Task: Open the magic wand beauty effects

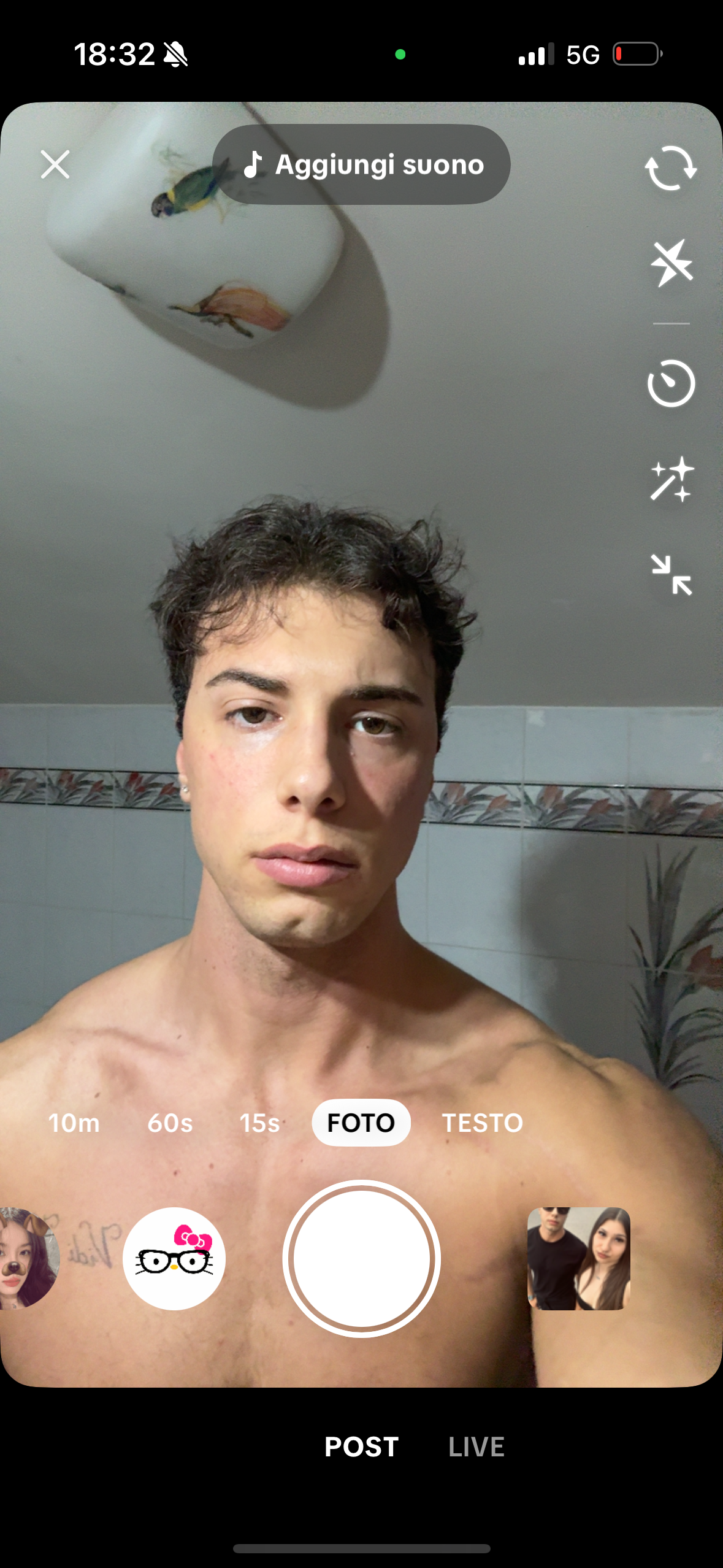Action: click(671, 479)
